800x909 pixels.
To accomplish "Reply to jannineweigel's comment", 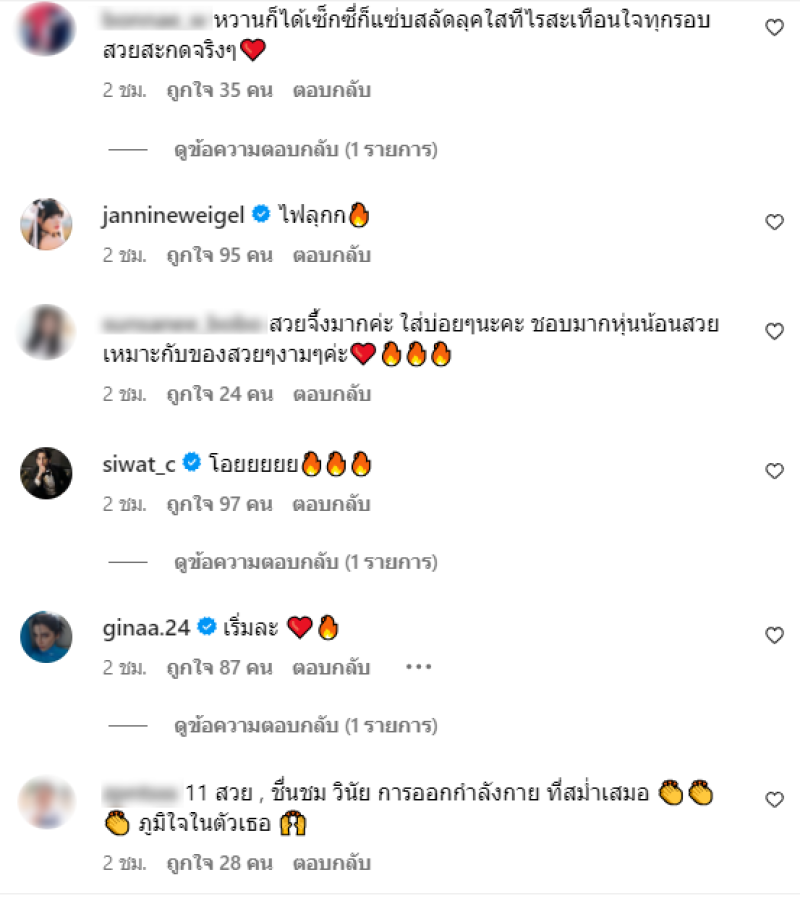I will [x=331, y=255].
